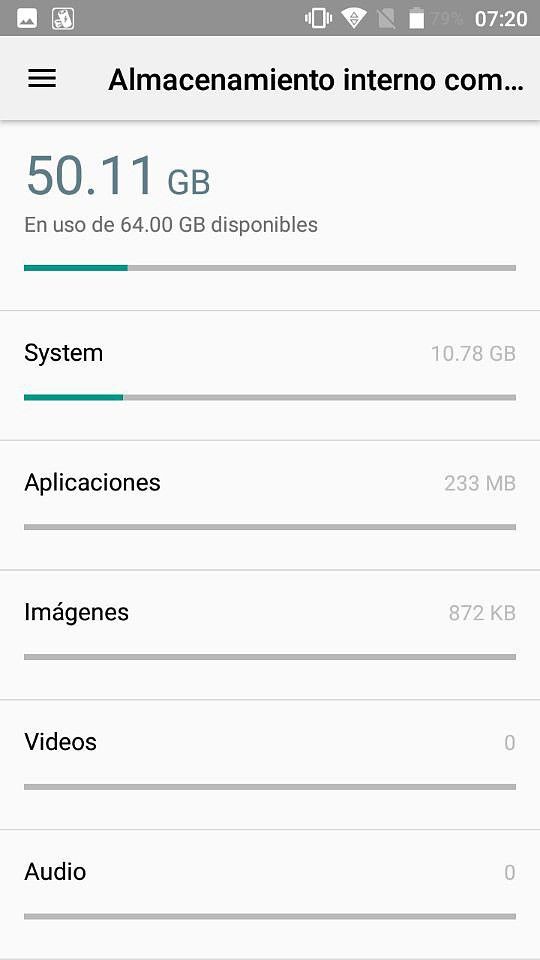Open the System storage row
This screenshot has width=540, height=960.
[x=270, y=375]
